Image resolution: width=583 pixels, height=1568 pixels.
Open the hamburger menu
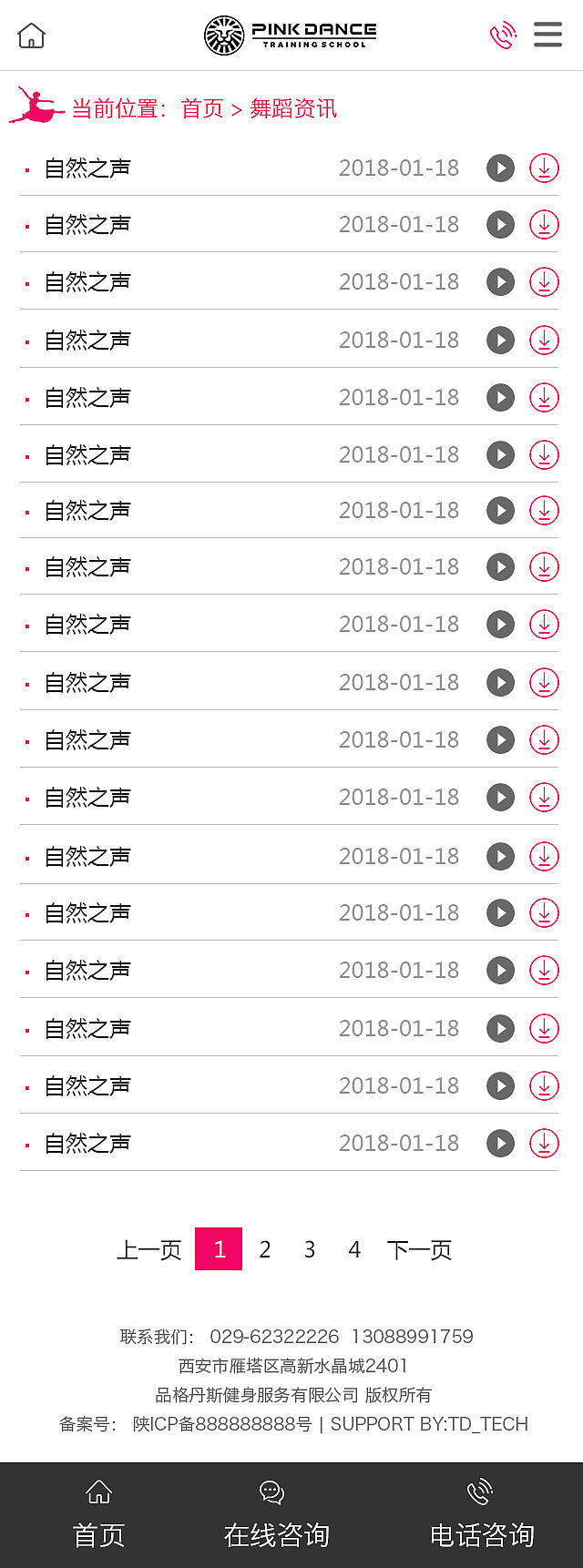tap(547, 35)
